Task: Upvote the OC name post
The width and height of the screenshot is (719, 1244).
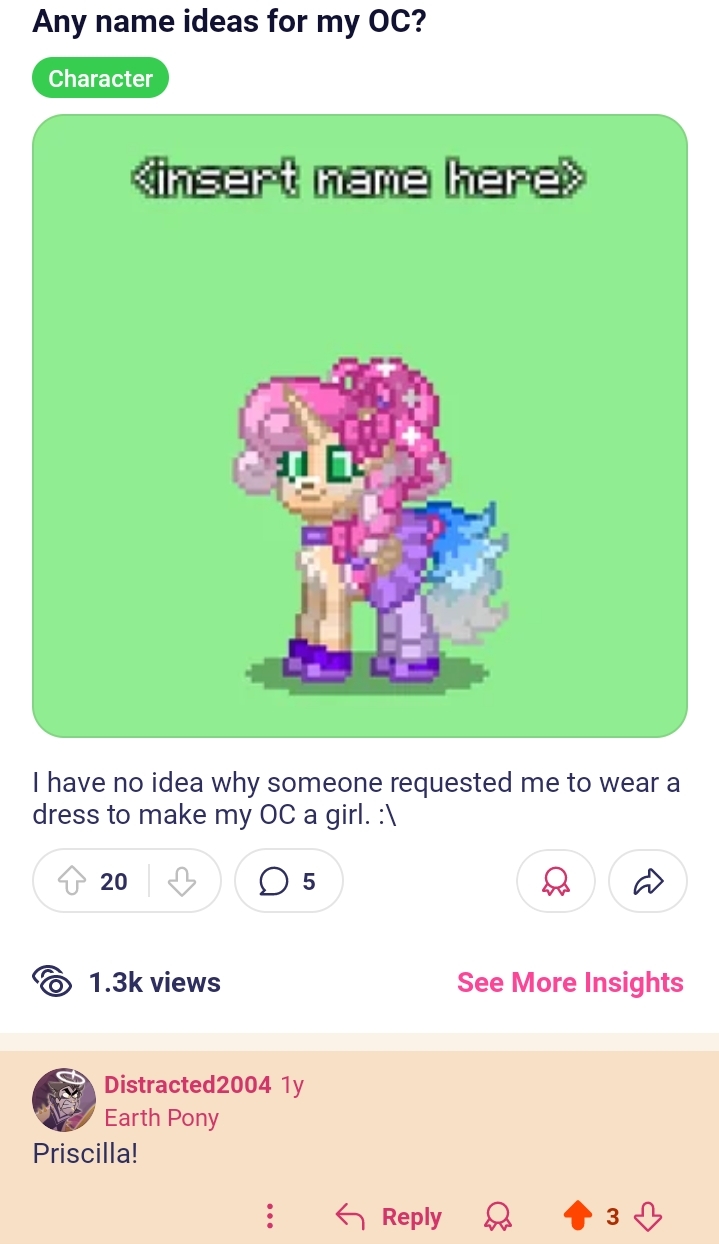Action: (x=70, y=881)
